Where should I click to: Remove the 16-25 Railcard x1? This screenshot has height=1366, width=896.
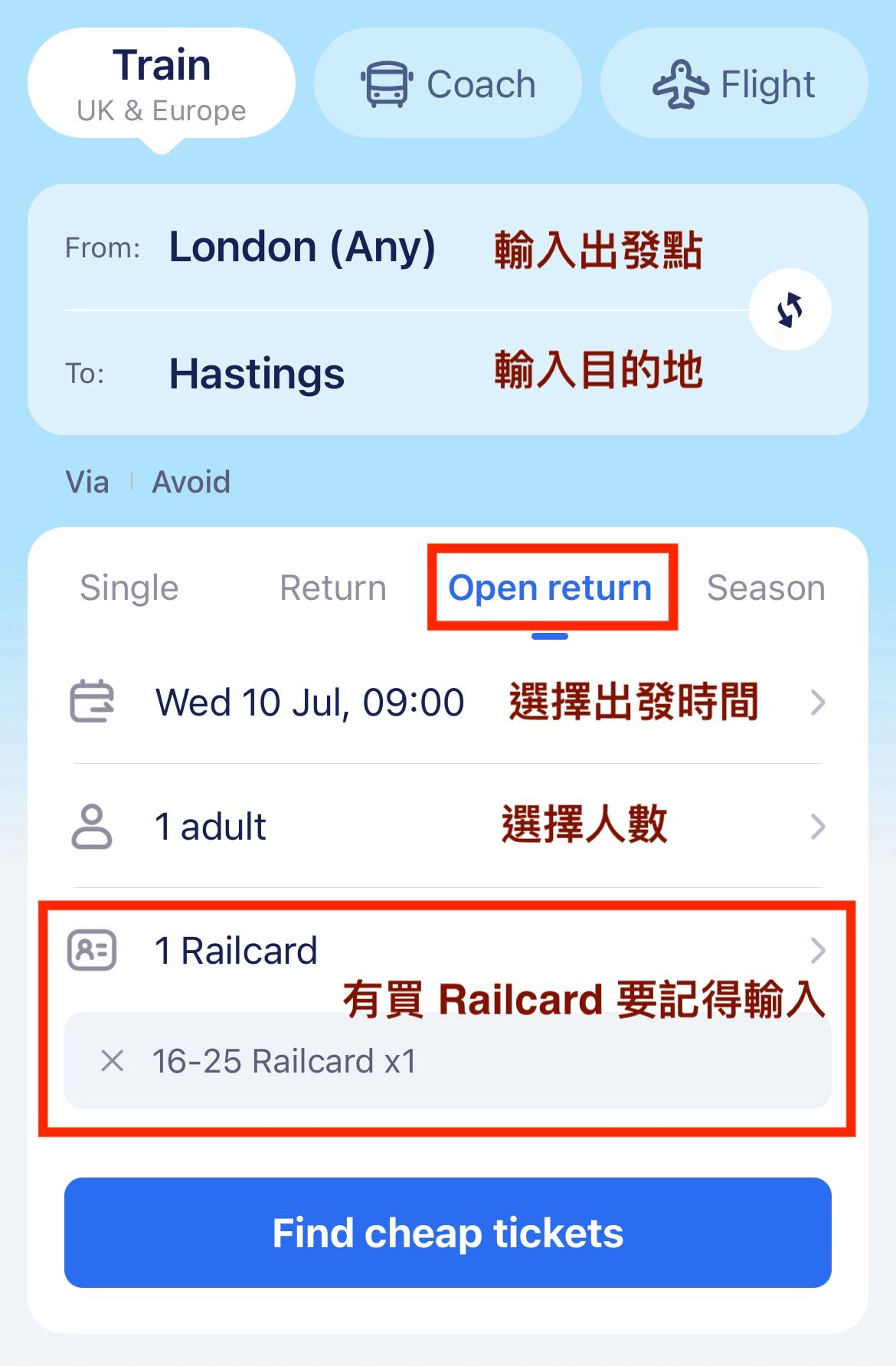pyautogui.click(x=113, y=1061)
